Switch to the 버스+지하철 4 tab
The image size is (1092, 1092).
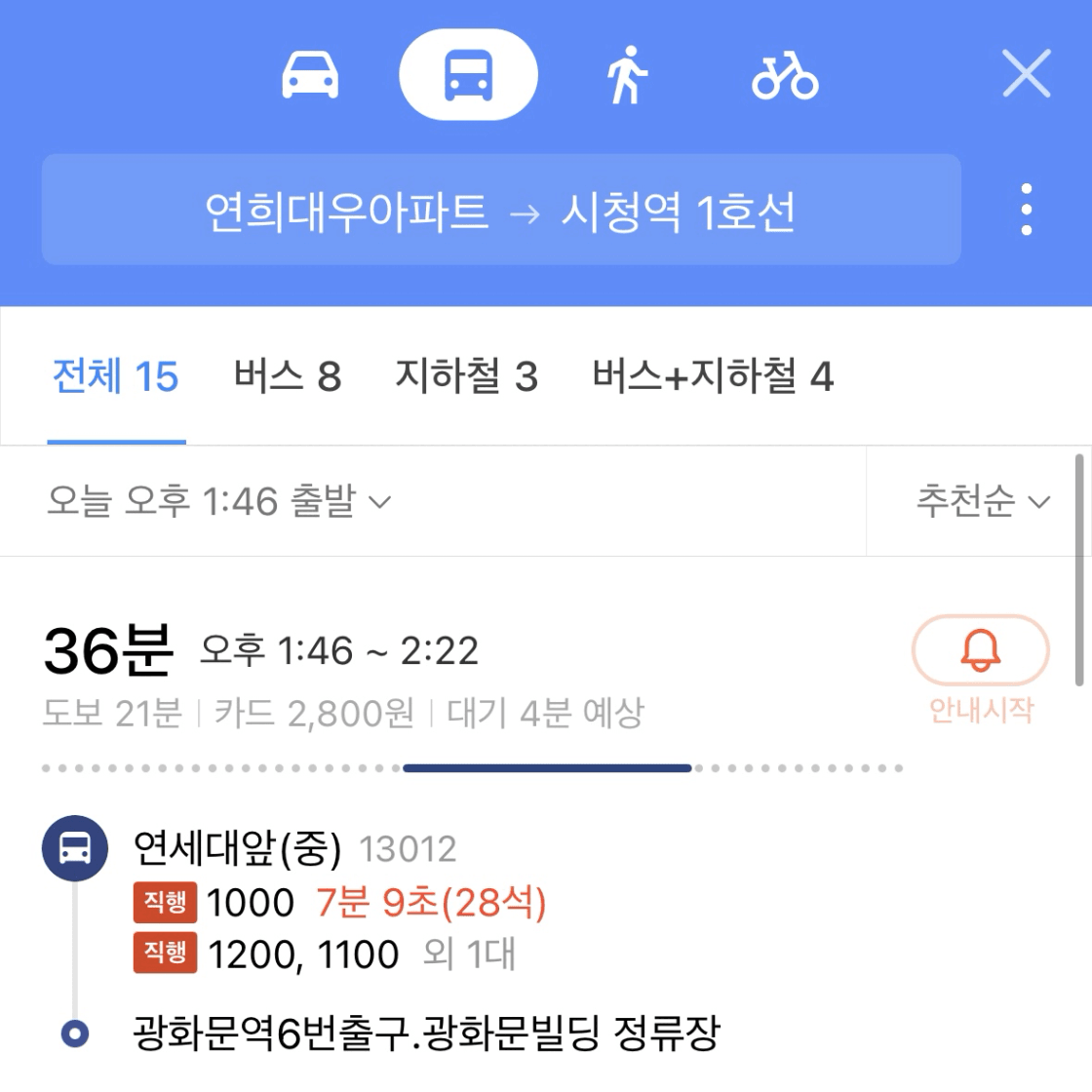pos(713,376)
